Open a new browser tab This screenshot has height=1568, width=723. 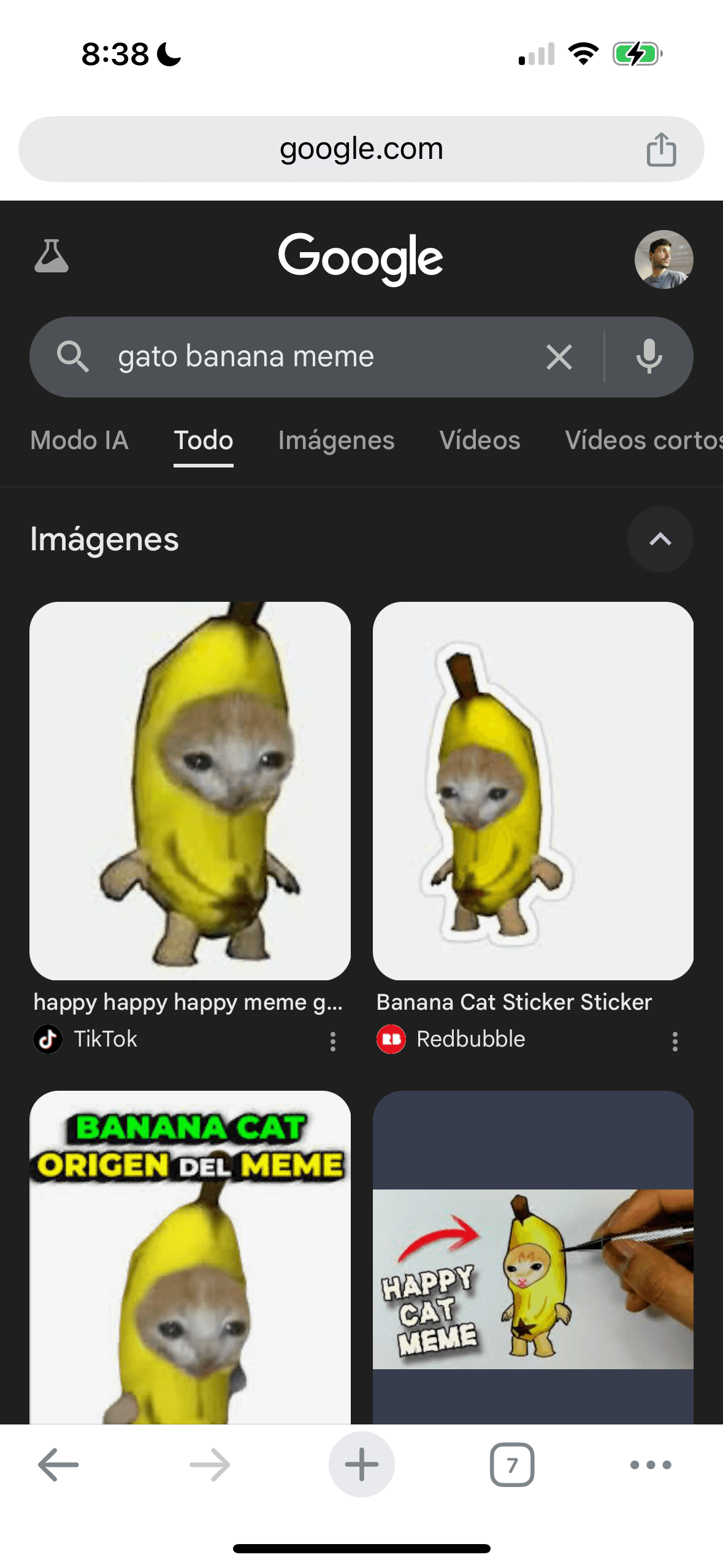point(361,1464)
